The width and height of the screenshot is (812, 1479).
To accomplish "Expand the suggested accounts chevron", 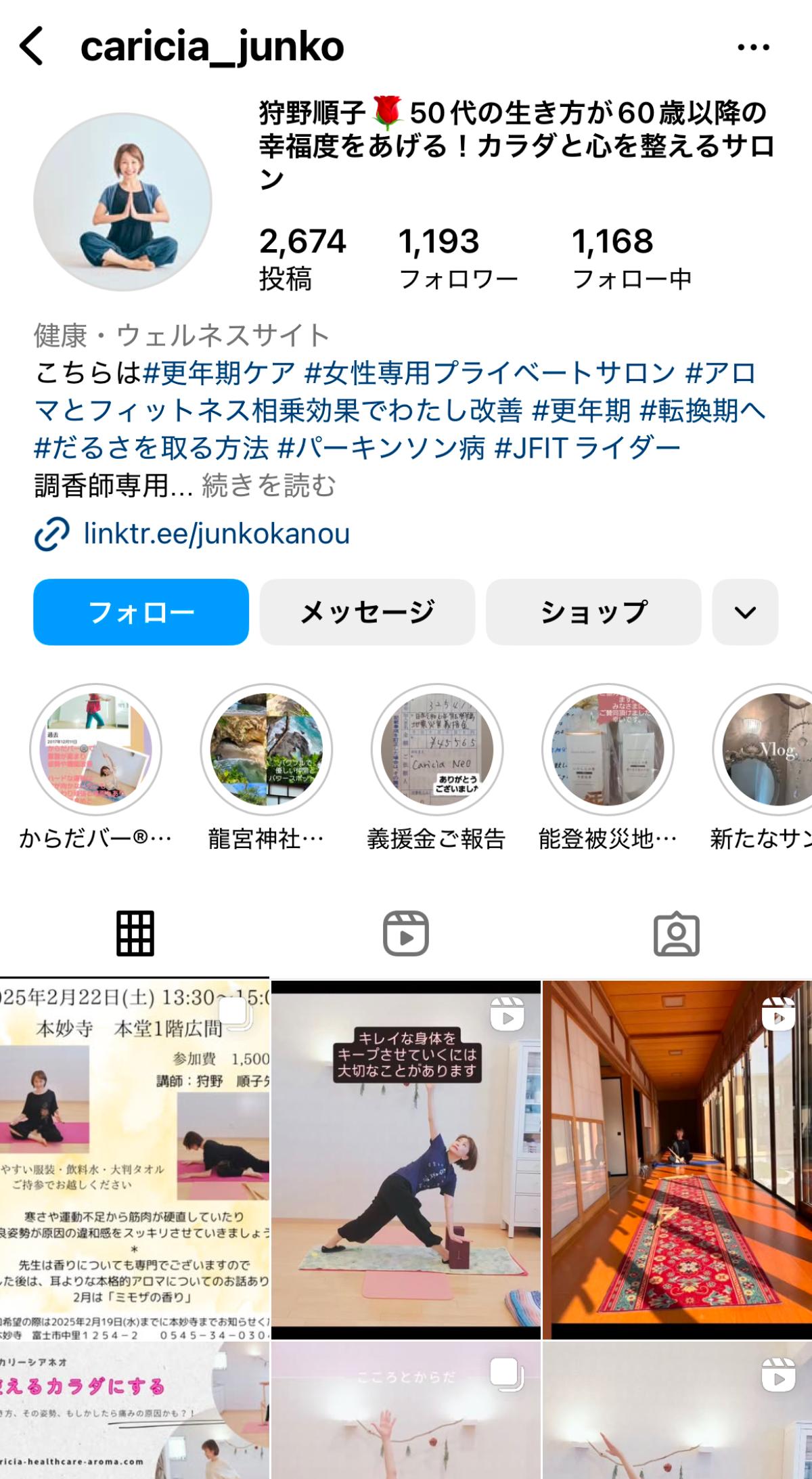I will coord(745,612).
